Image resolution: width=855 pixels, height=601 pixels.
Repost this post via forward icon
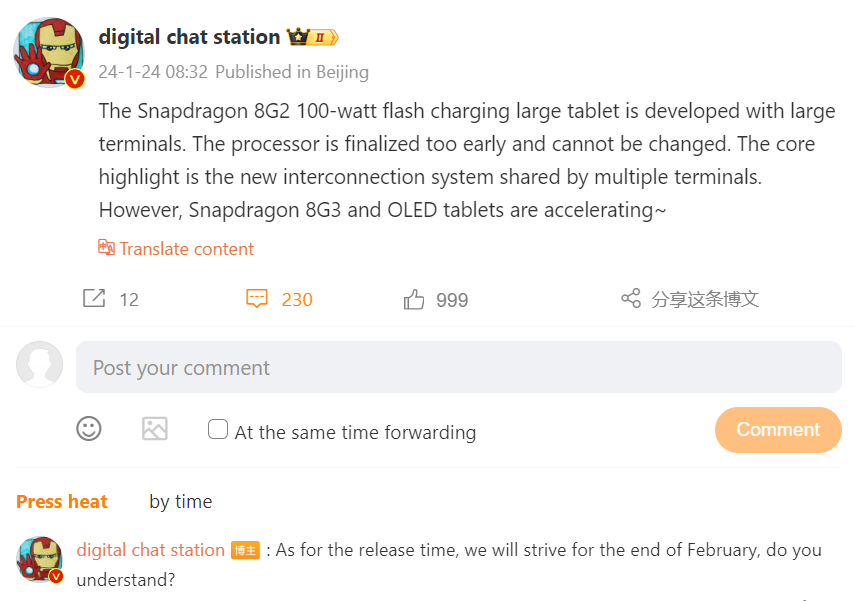94,299
